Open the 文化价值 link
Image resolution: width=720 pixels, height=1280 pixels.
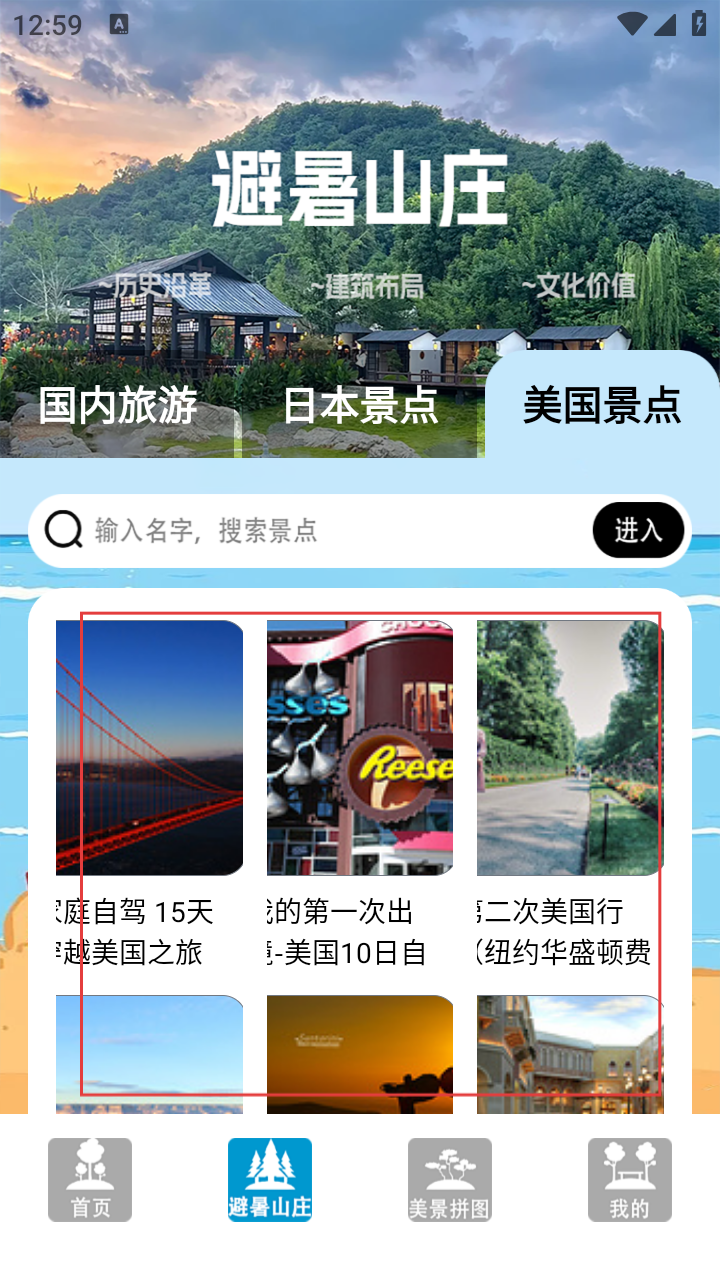(x=578, y=286)
